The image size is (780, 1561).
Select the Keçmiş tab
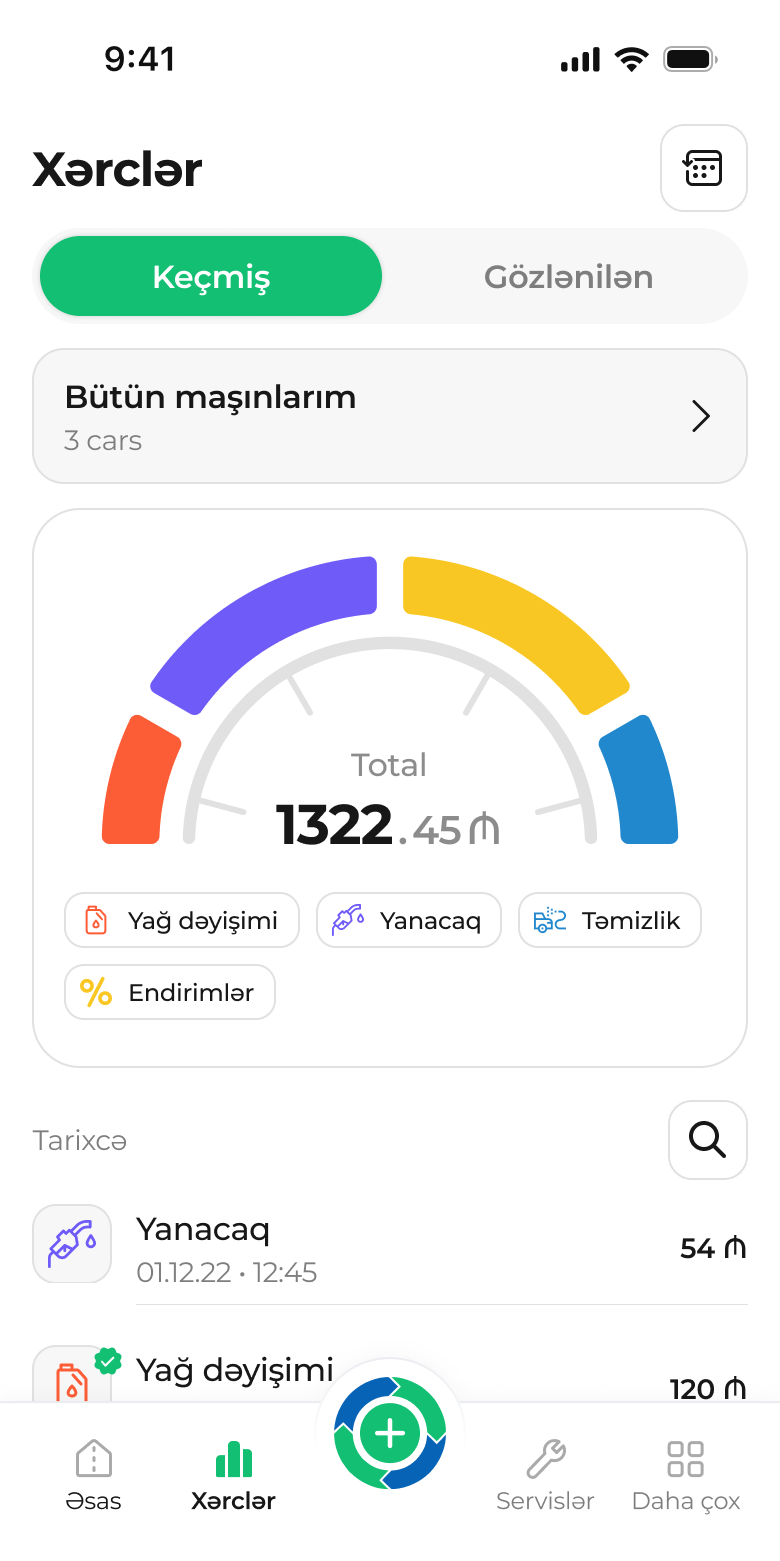210,277
